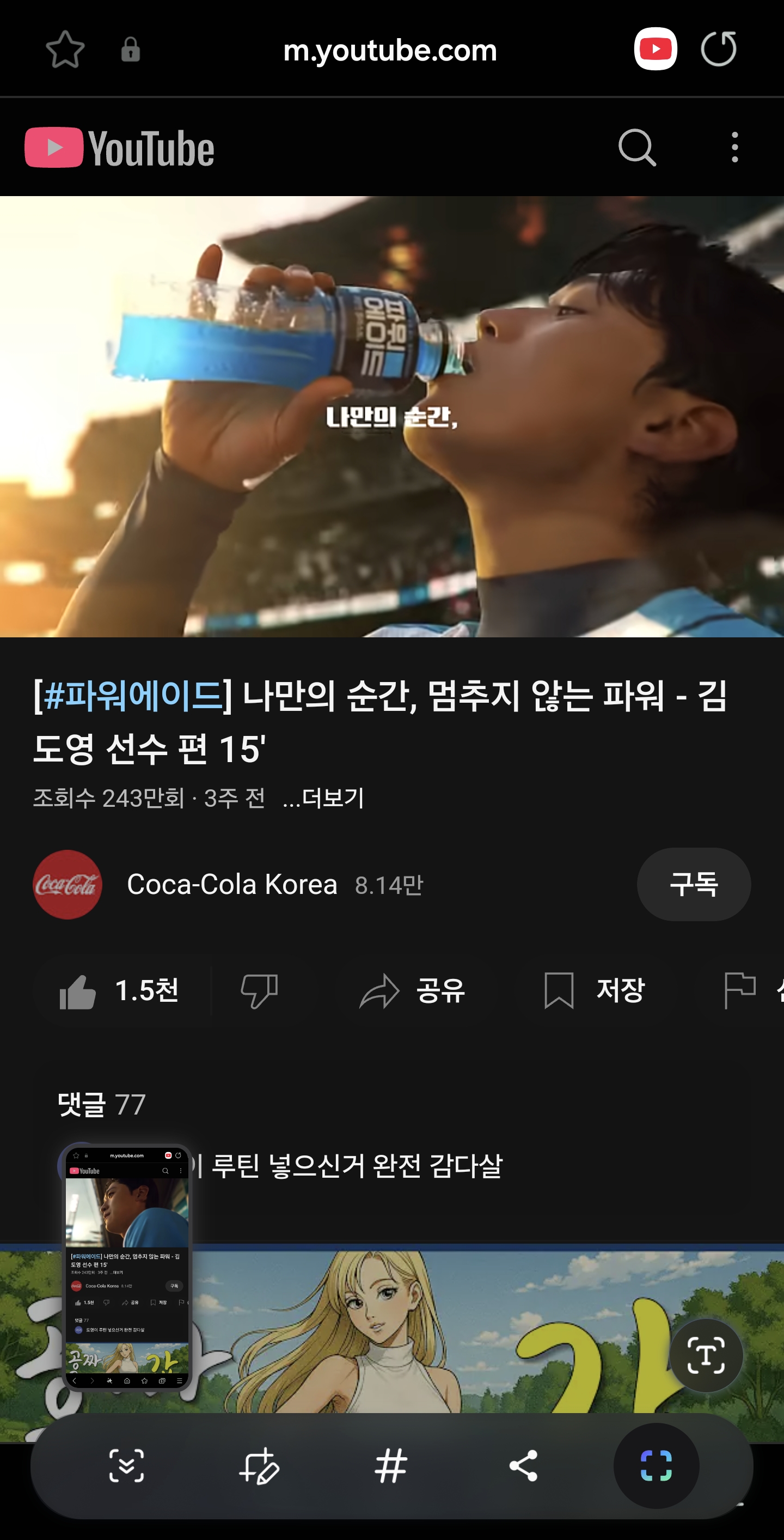Tap the extract text icon
784x1540 pixels.
point(706,1355)
